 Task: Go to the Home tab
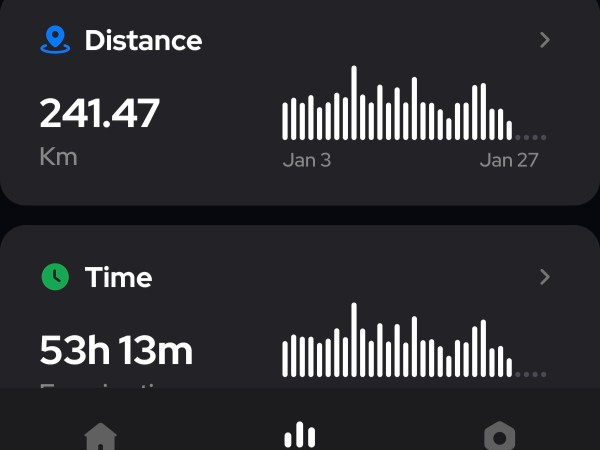click(x=100, y=435)
